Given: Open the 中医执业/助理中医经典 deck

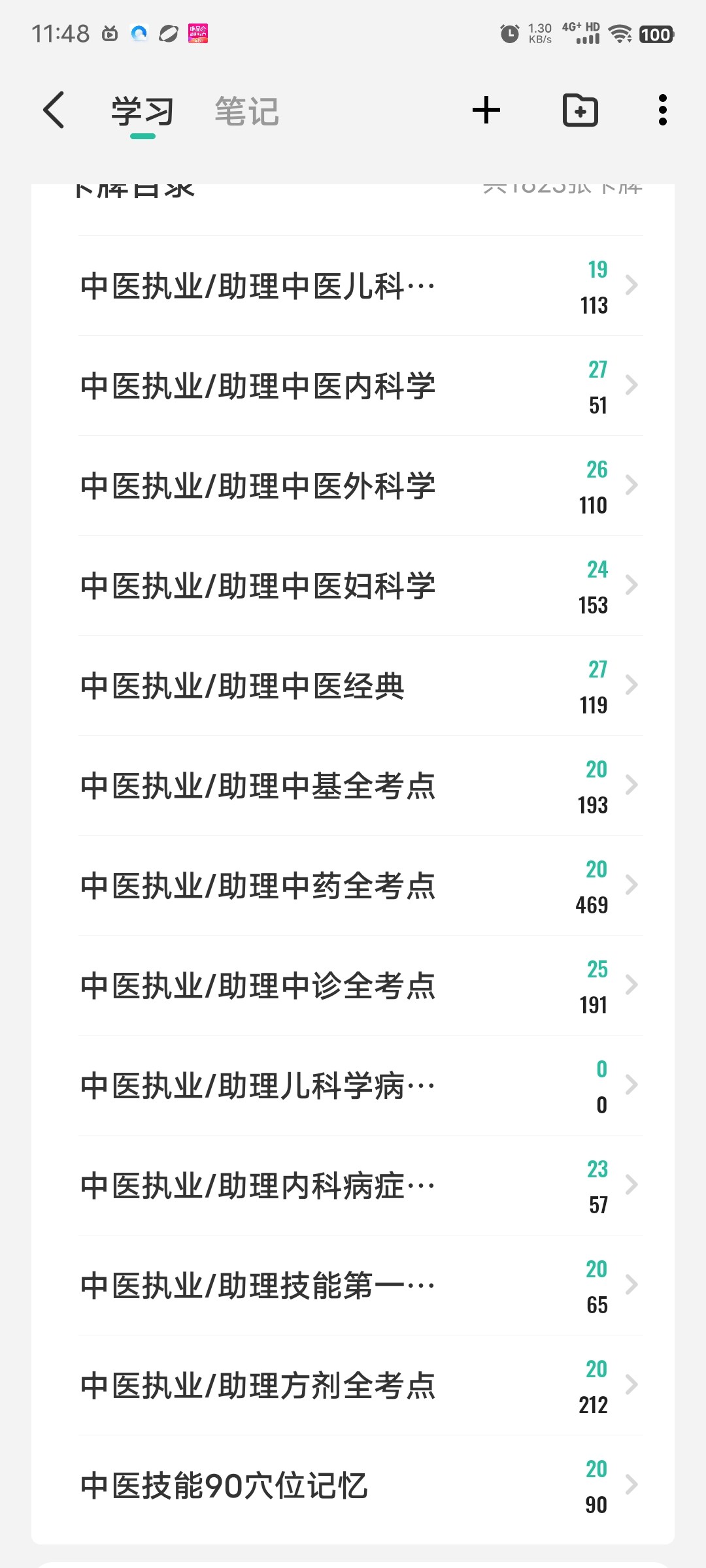Looking at the screenshot, I should click(361, 685).
